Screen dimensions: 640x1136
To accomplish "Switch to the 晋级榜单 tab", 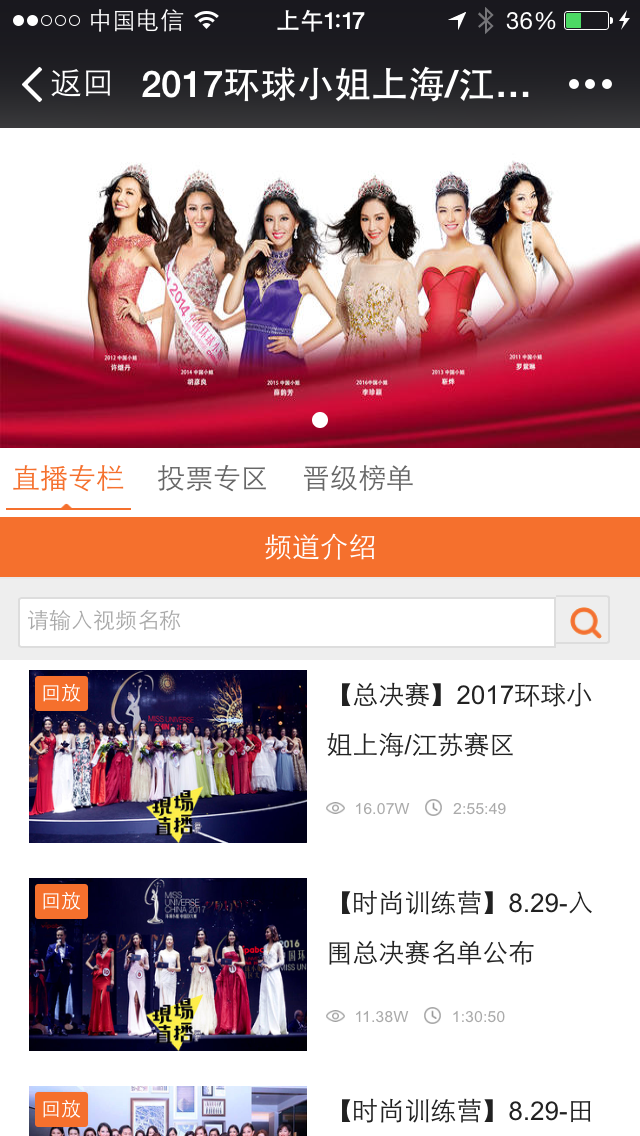I will pos(358,479).
